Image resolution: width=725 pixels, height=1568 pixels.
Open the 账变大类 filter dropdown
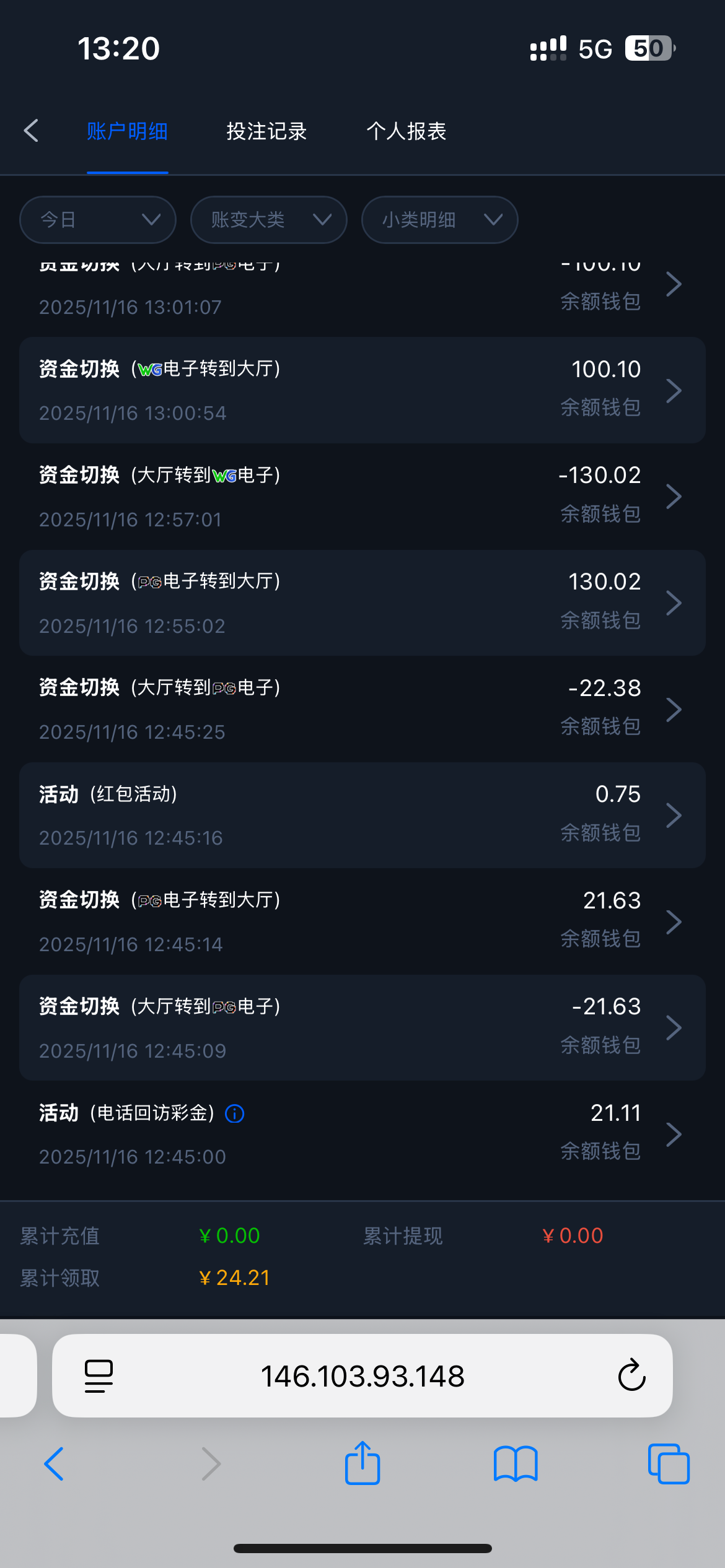[268, 220]
